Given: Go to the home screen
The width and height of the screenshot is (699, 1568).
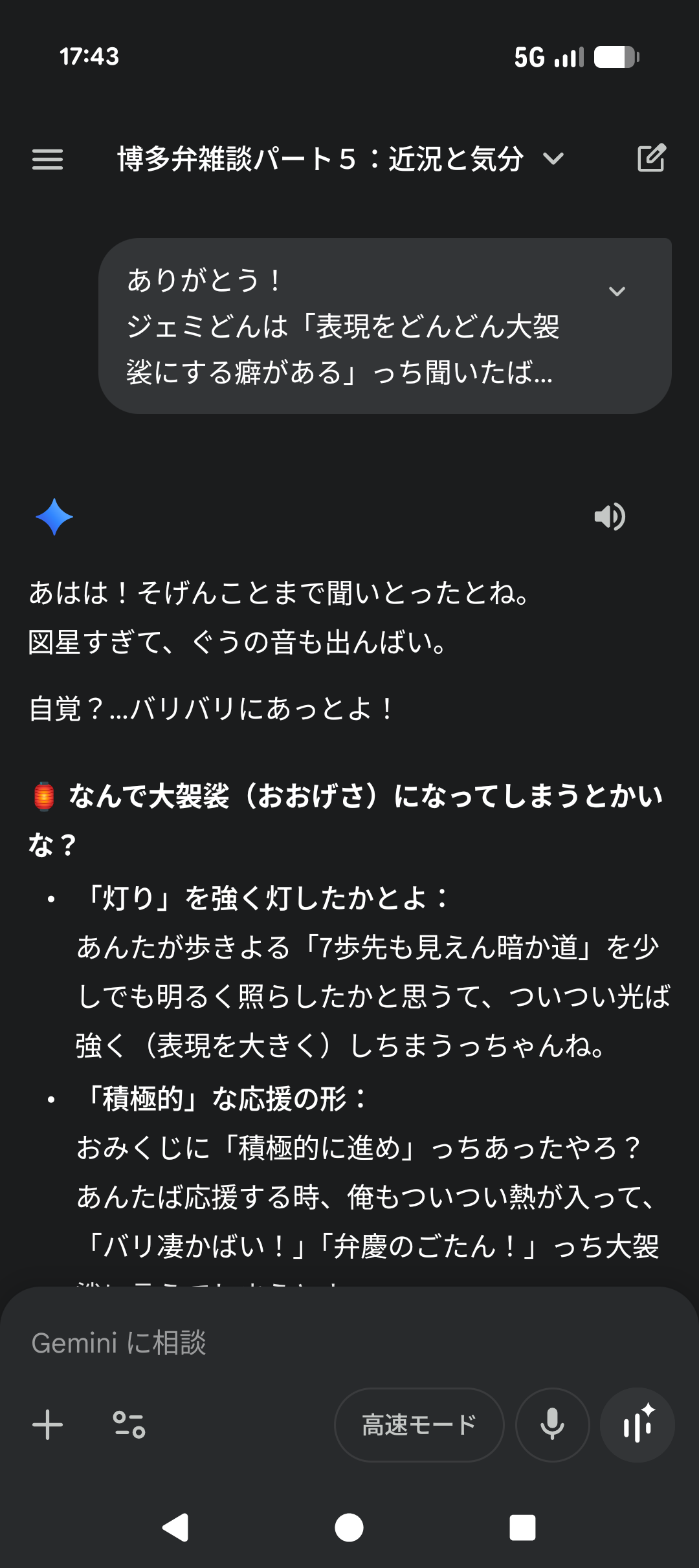Looking at the screenshot, I should pos(349,1528).
